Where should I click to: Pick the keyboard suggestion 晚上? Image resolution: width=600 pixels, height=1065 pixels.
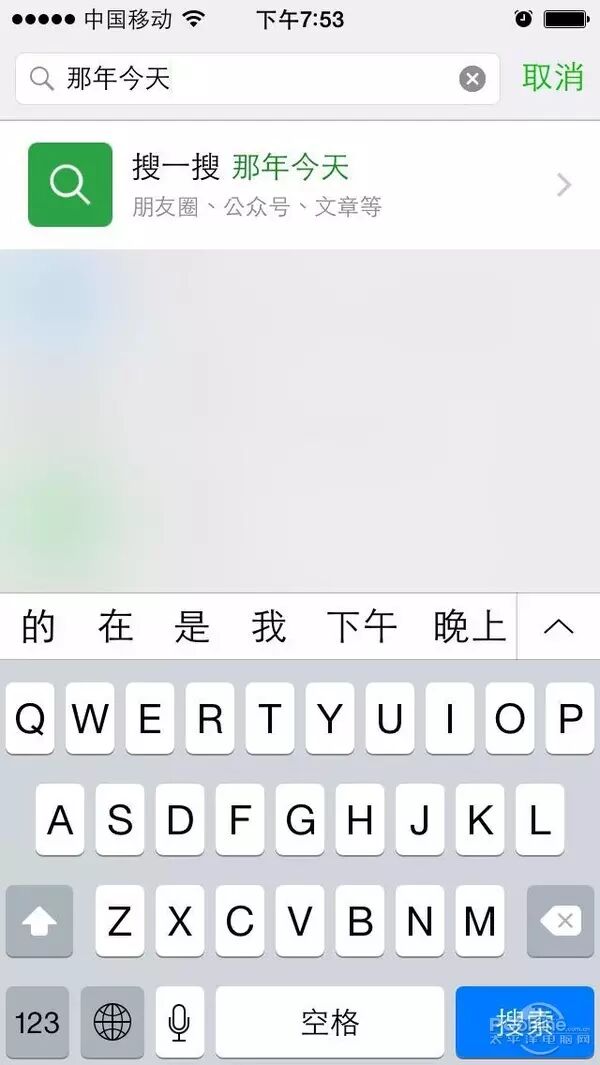coord(470,627)
